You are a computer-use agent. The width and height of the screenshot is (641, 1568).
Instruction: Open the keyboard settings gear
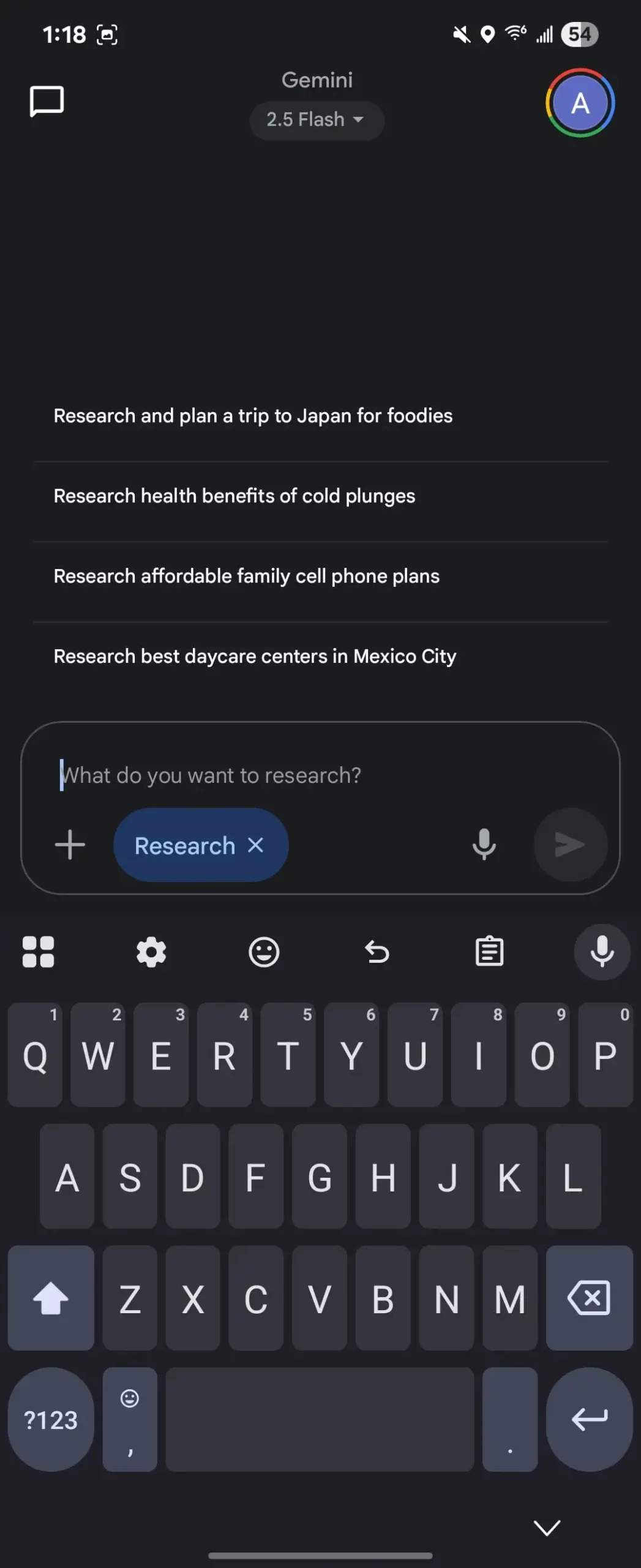click(151, 952)
